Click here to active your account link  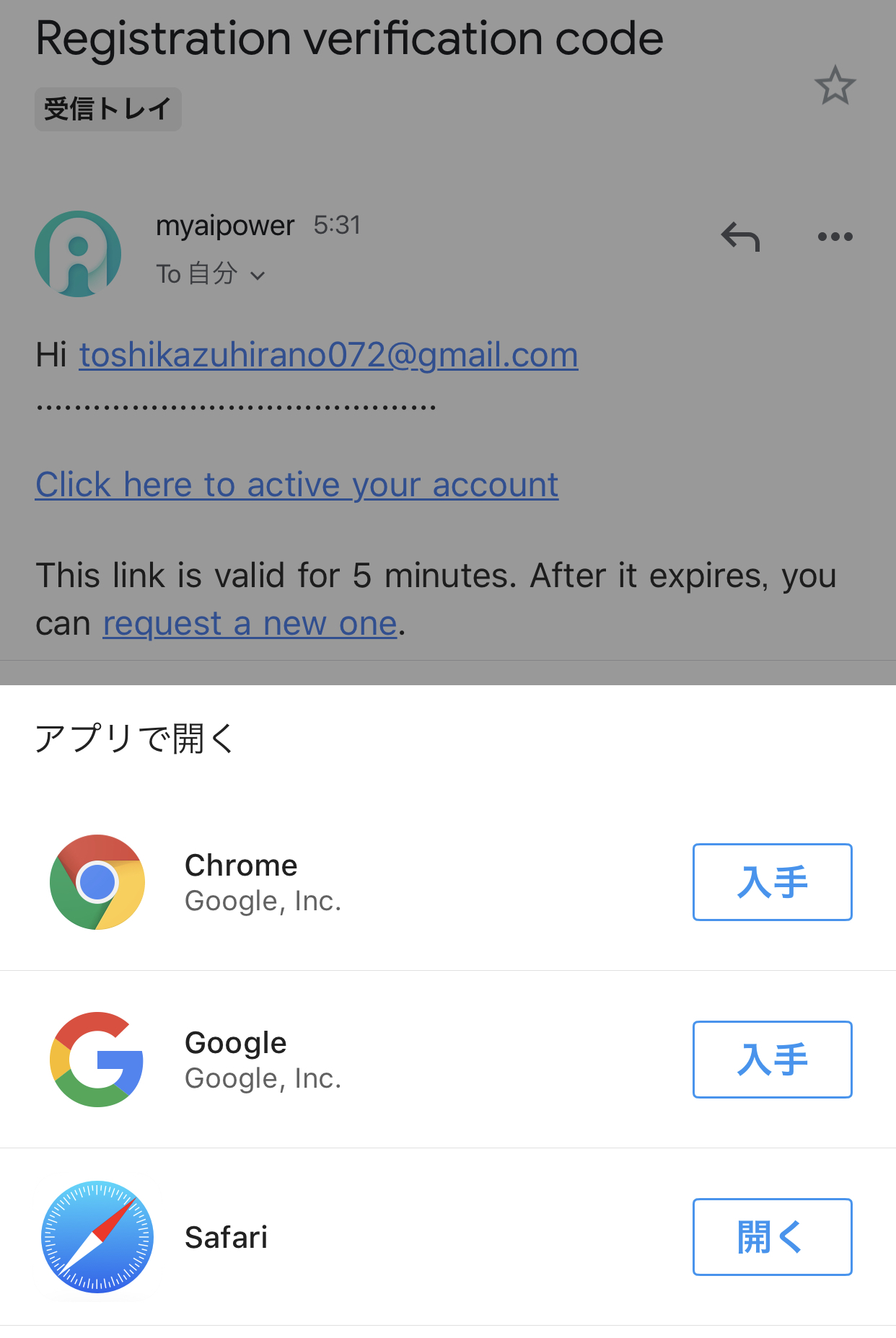297,484
